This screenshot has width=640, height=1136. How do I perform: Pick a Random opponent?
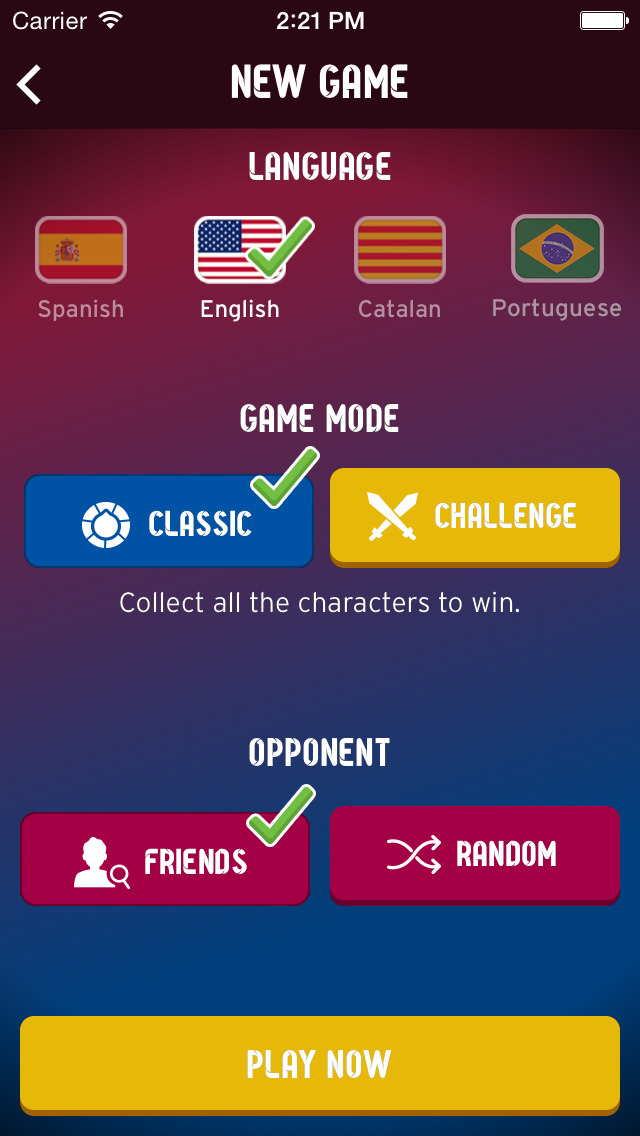coord(475,855)
